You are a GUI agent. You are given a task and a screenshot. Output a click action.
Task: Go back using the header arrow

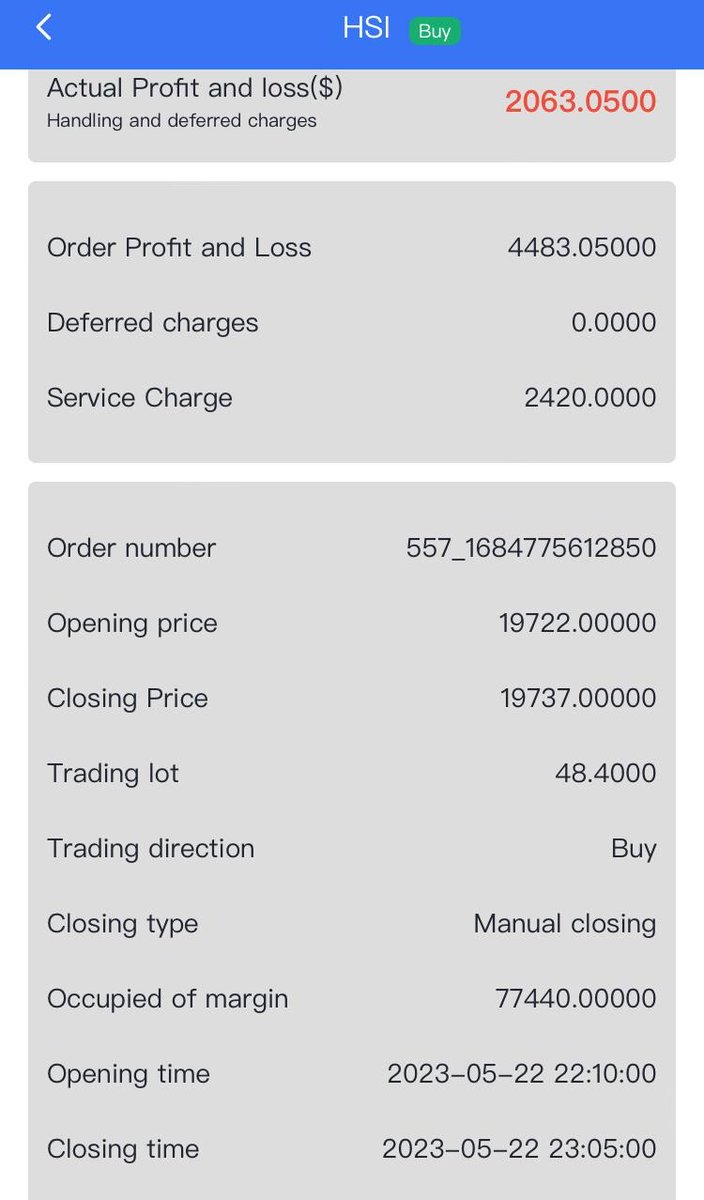tap(43, 27)
